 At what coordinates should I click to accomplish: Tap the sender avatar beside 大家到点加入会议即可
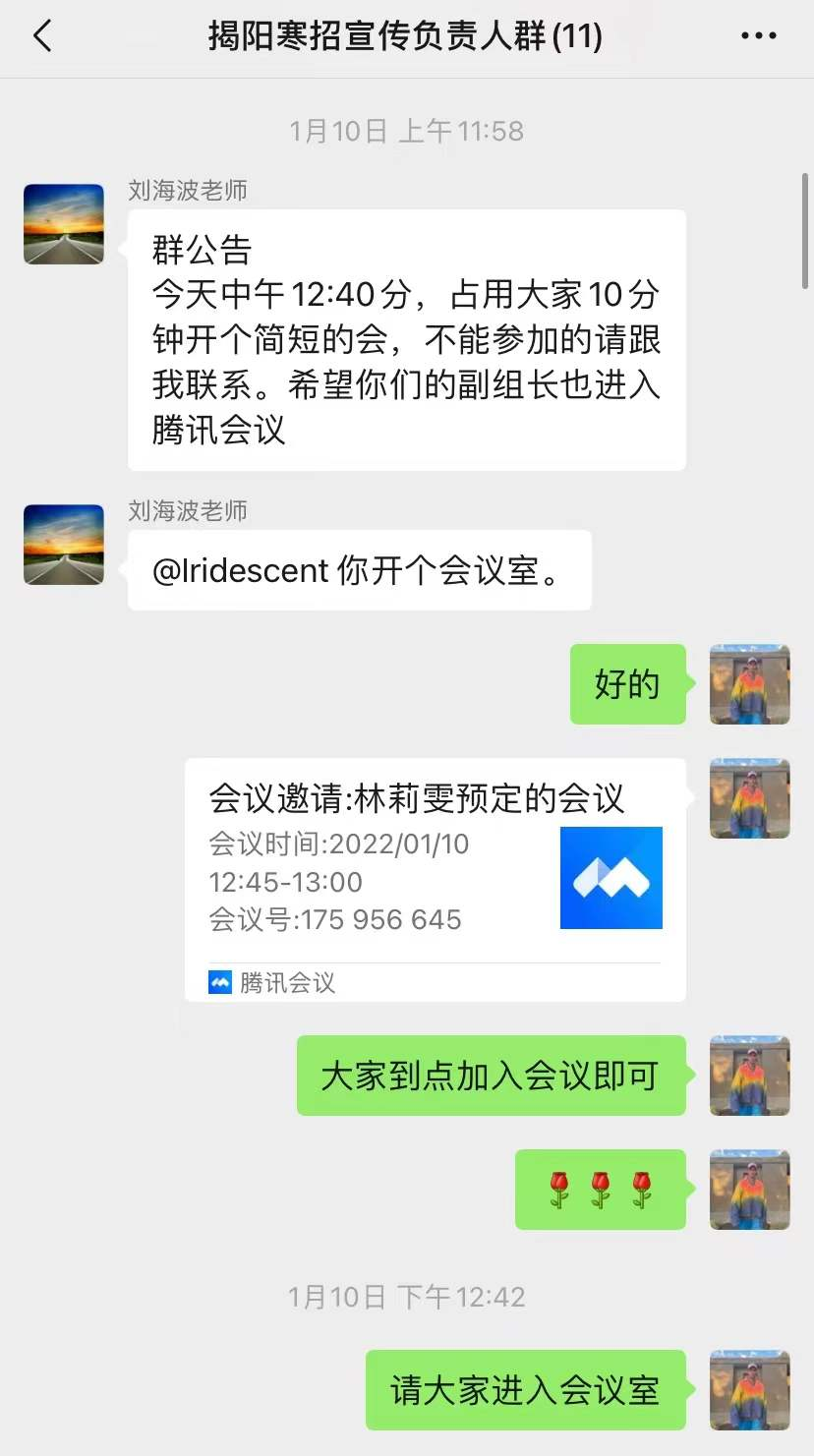(749, 1075)
